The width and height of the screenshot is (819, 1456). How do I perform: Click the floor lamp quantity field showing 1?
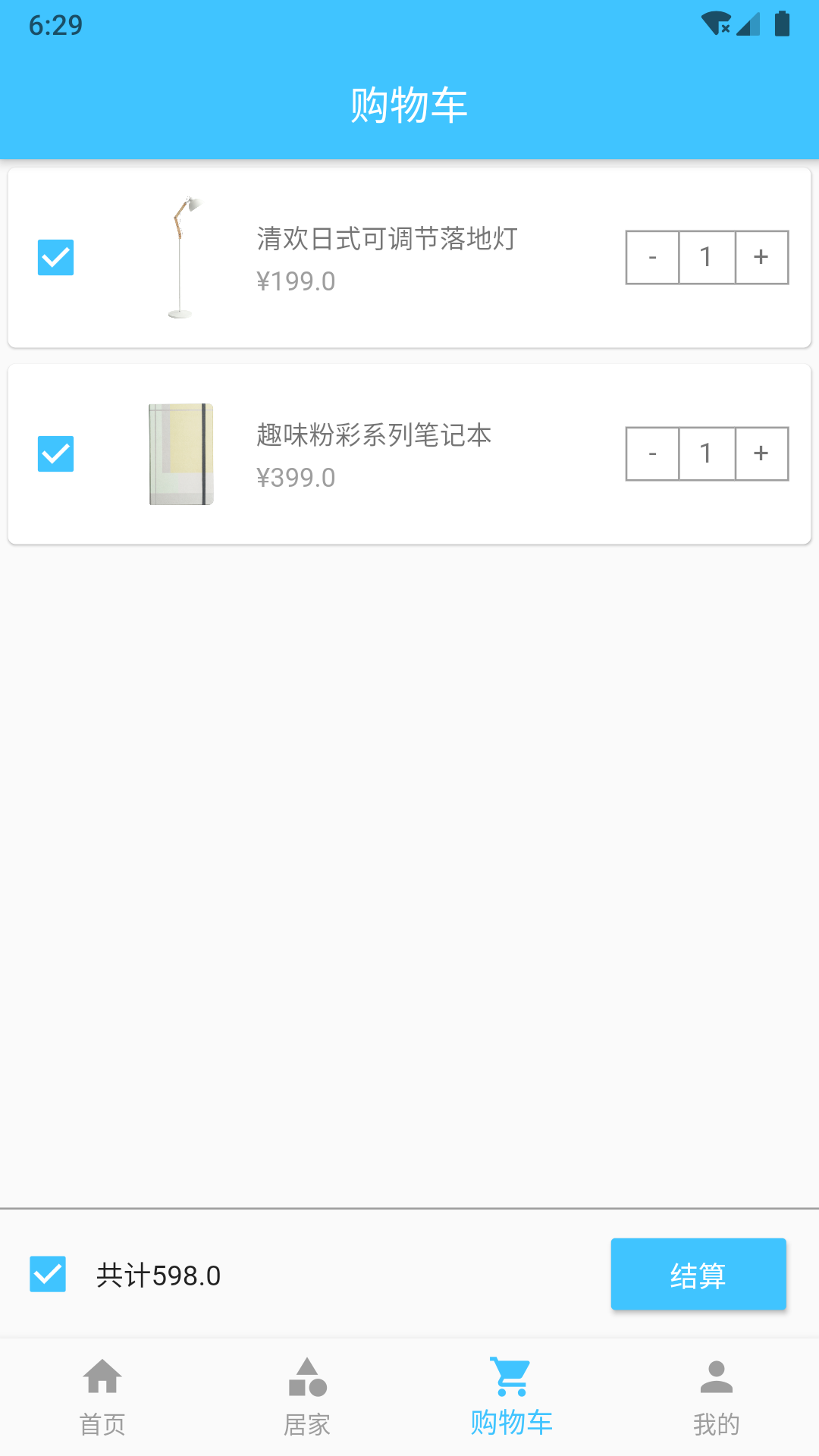click(706, 256)
